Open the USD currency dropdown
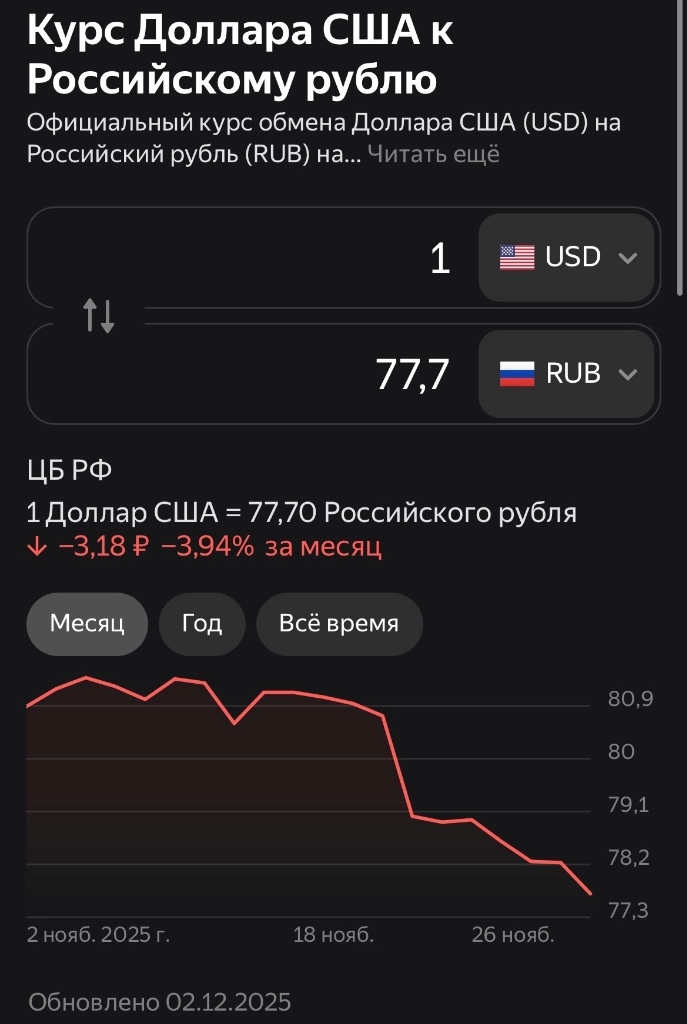687x1024 pixels. click(567, 258)
